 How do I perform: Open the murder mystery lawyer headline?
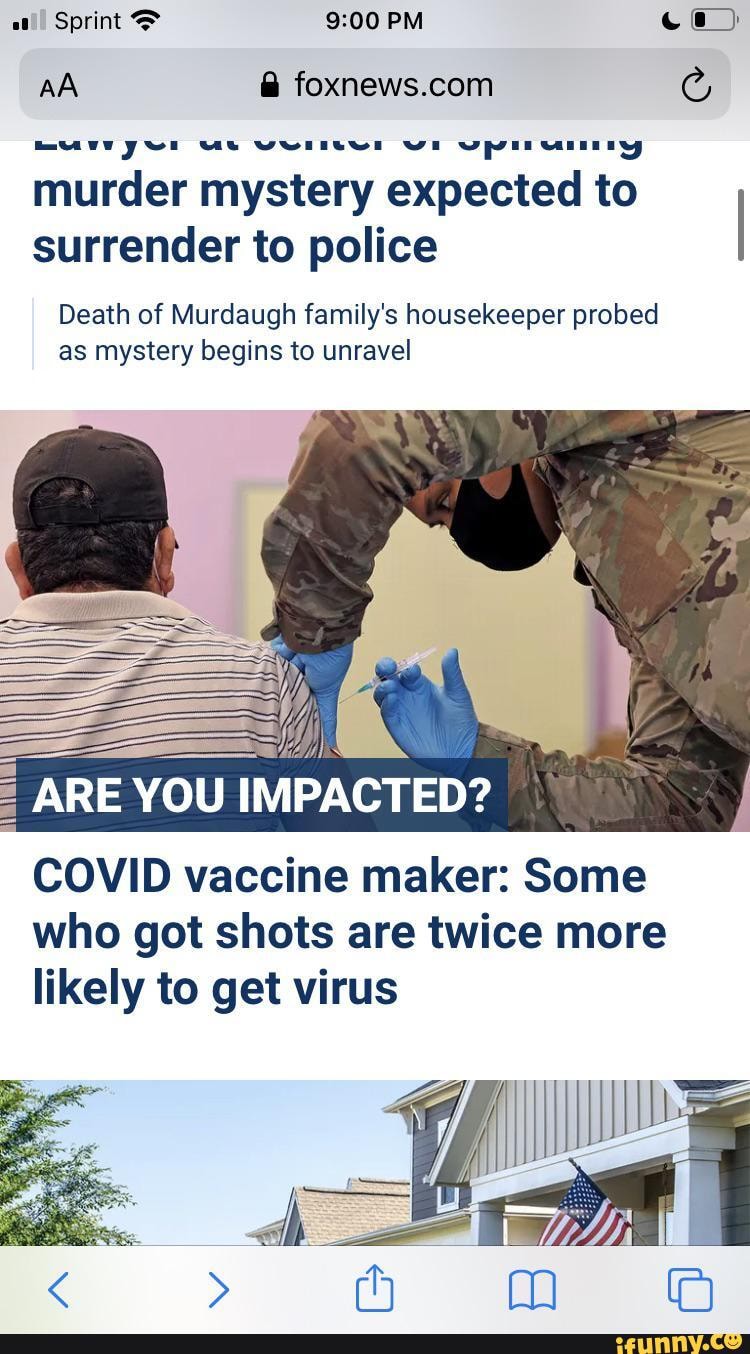coord(334,217)
